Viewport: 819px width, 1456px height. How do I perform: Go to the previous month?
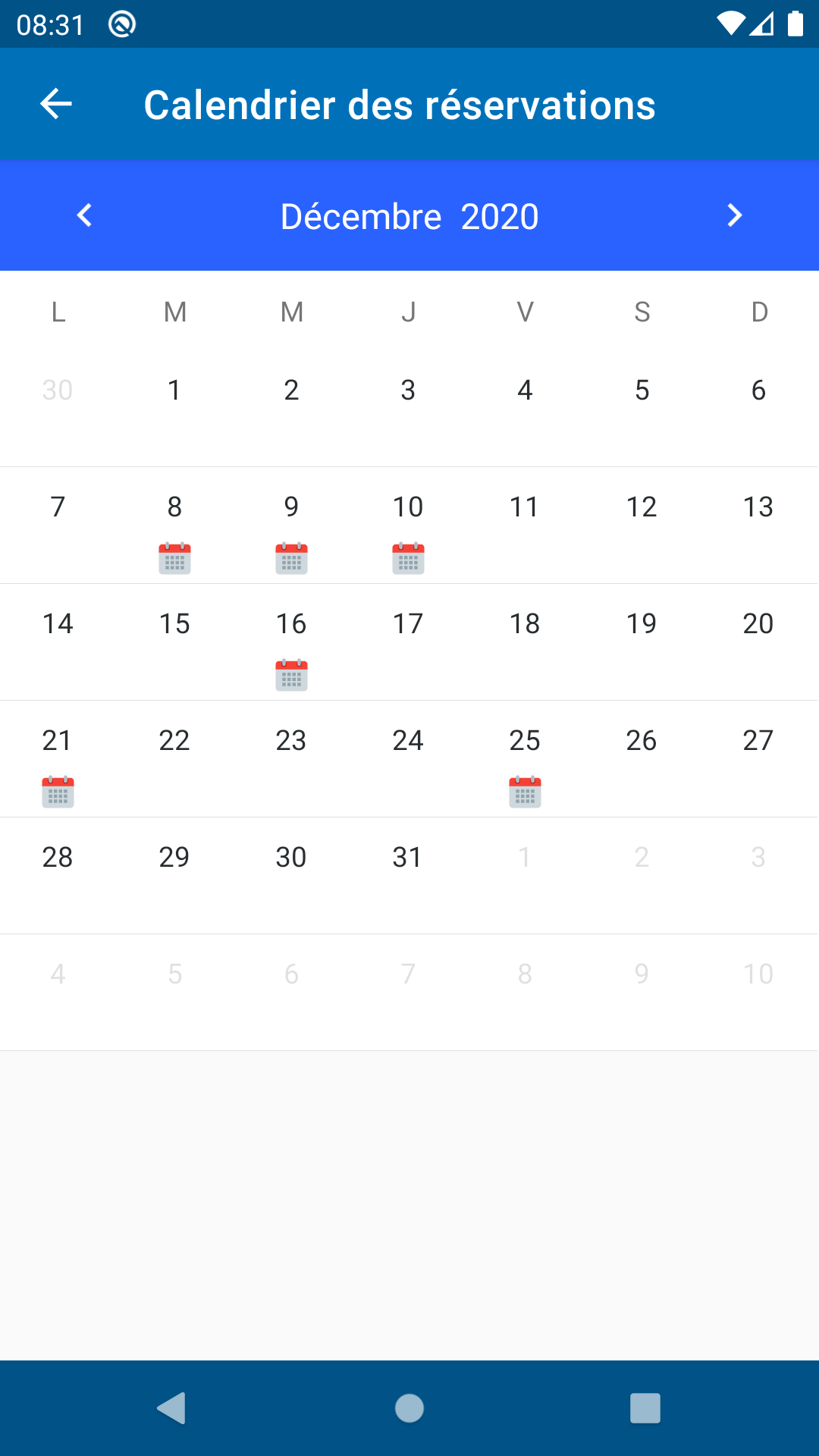coord(85,215)
